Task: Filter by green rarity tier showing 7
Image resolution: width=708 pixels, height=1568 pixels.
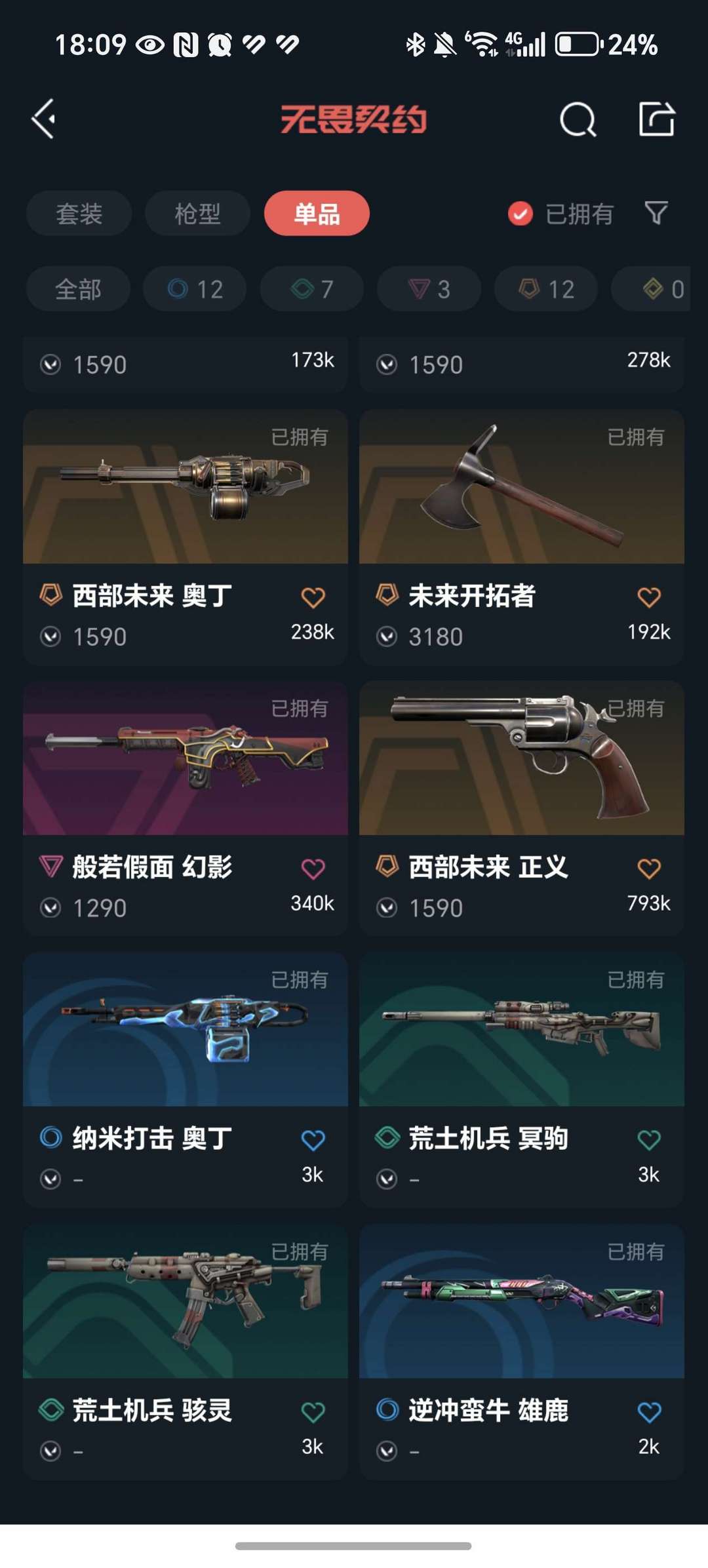Action: [x=311, y=288]
